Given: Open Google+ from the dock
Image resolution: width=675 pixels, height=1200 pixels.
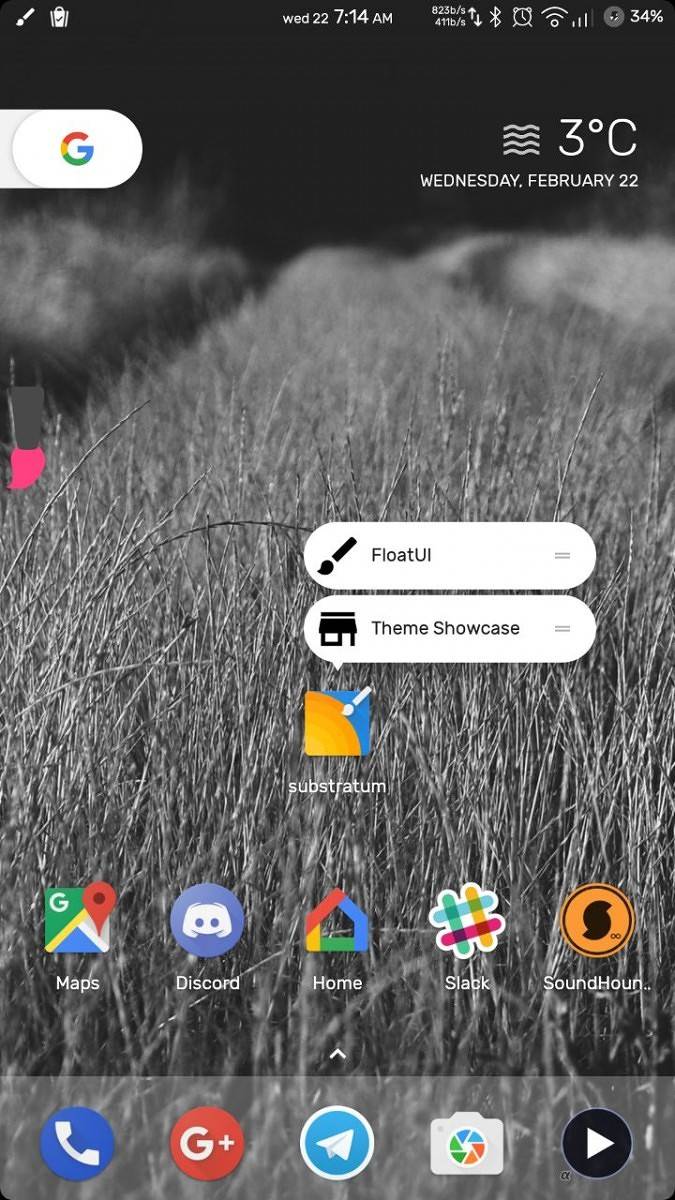Looking at the screenshot, I should (x=207, y=1144).
